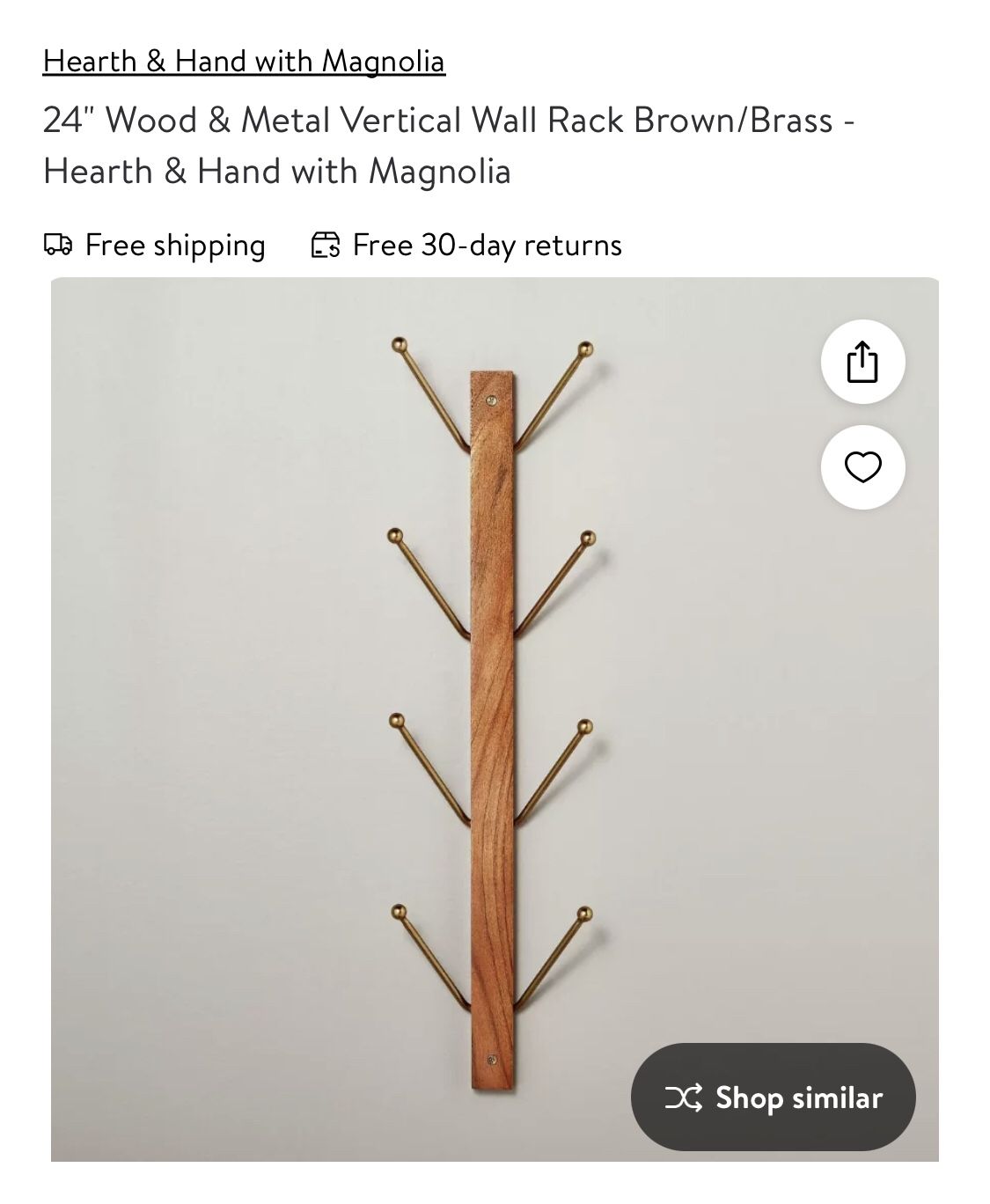This screenshot has height=1204, width=990.
Task: Tap the Shop similar button
Action: (x=773, y=1097)
